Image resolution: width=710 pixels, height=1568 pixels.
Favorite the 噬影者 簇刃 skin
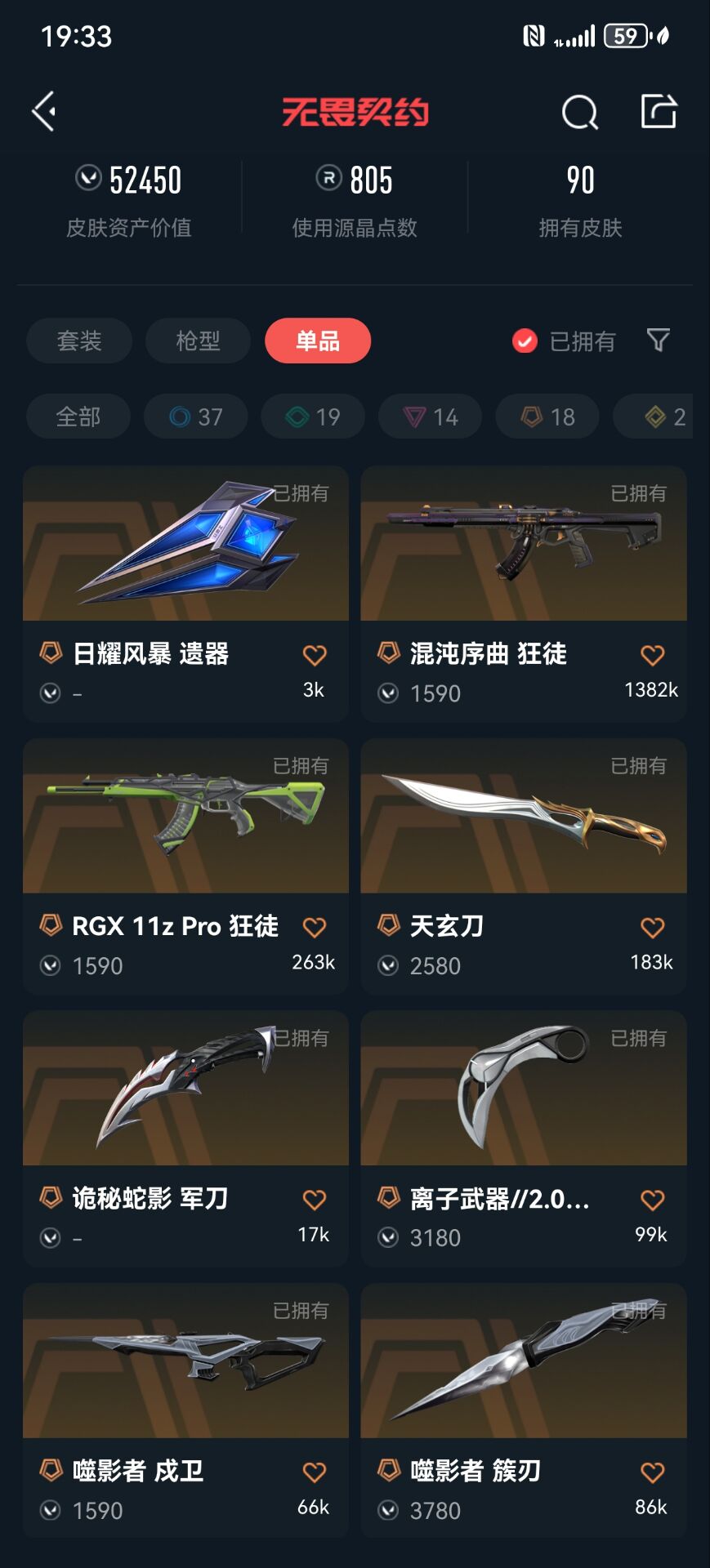pyautogui.click(x=652, y=1472)
